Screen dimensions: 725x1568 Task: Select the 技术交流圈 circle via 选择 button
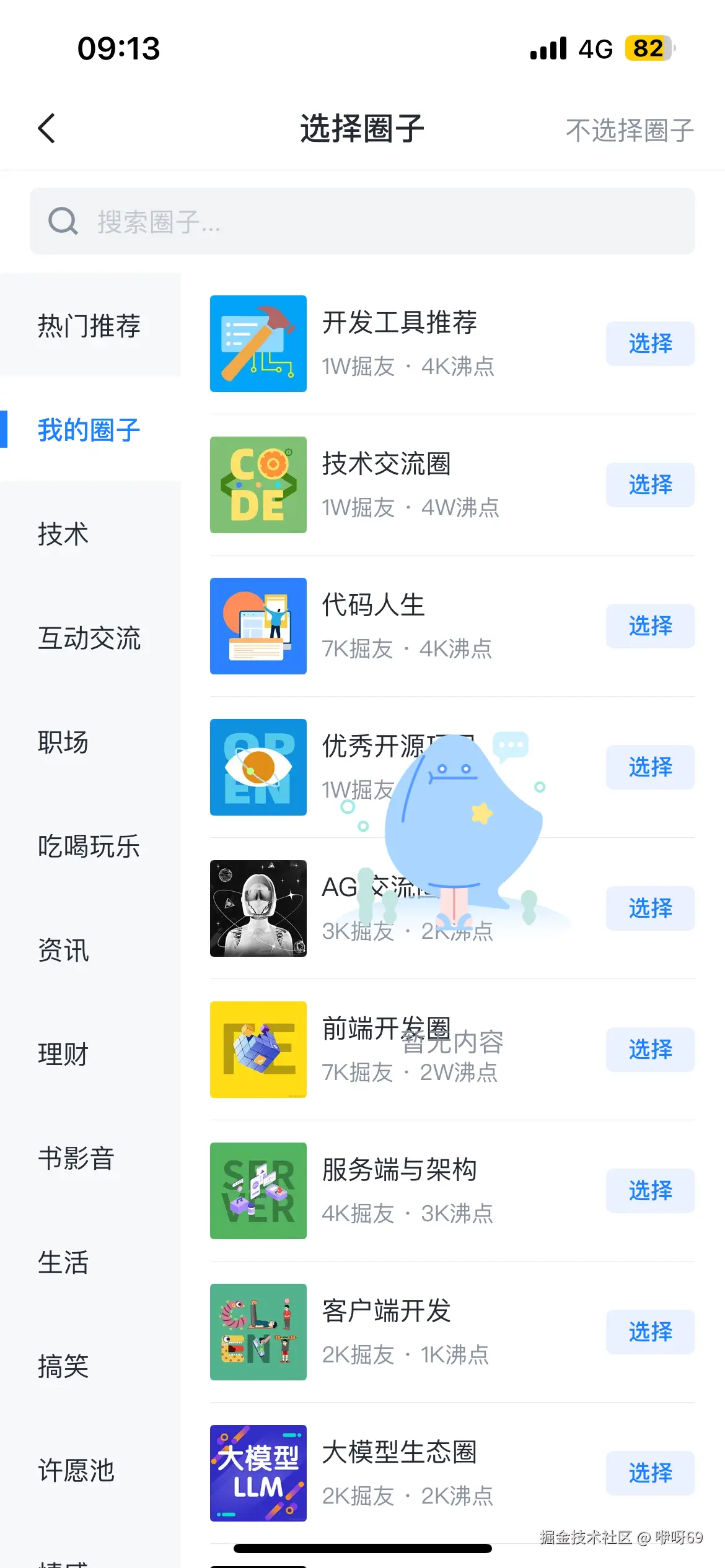(649, 485)
